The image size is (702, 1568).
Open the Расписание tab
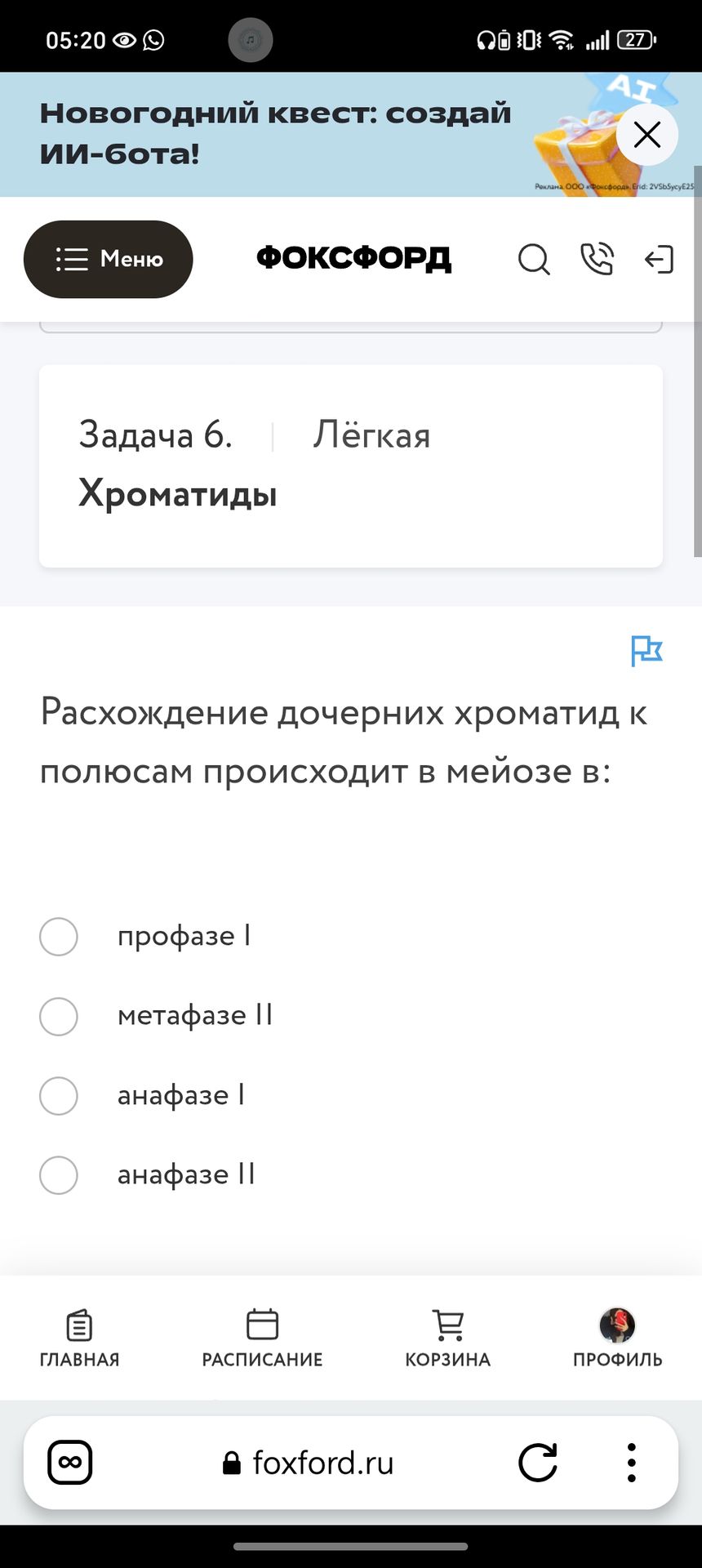click(262, 1339)
